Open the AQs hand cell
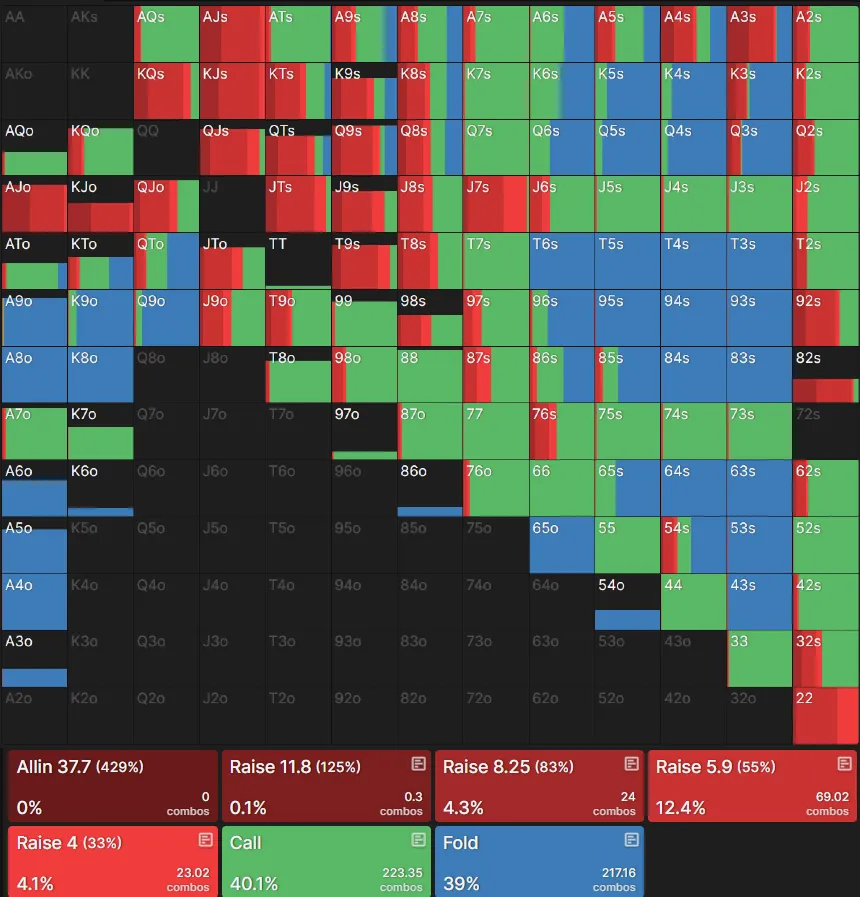This screenshot has width=860, height=897. click(x=166, y=35)
